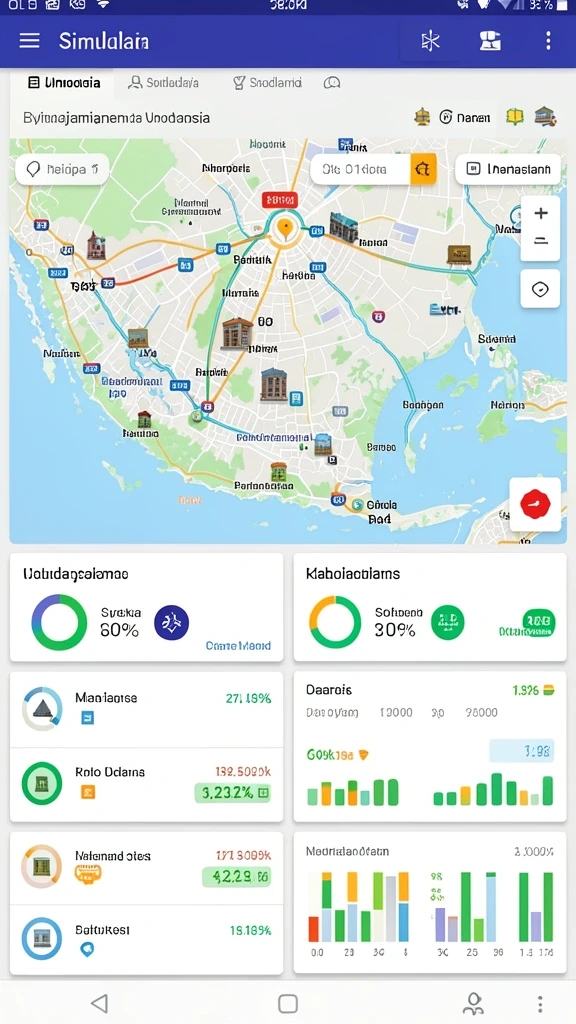
Task: Tap the red floating map button
Action: click(x=535, y=504)
